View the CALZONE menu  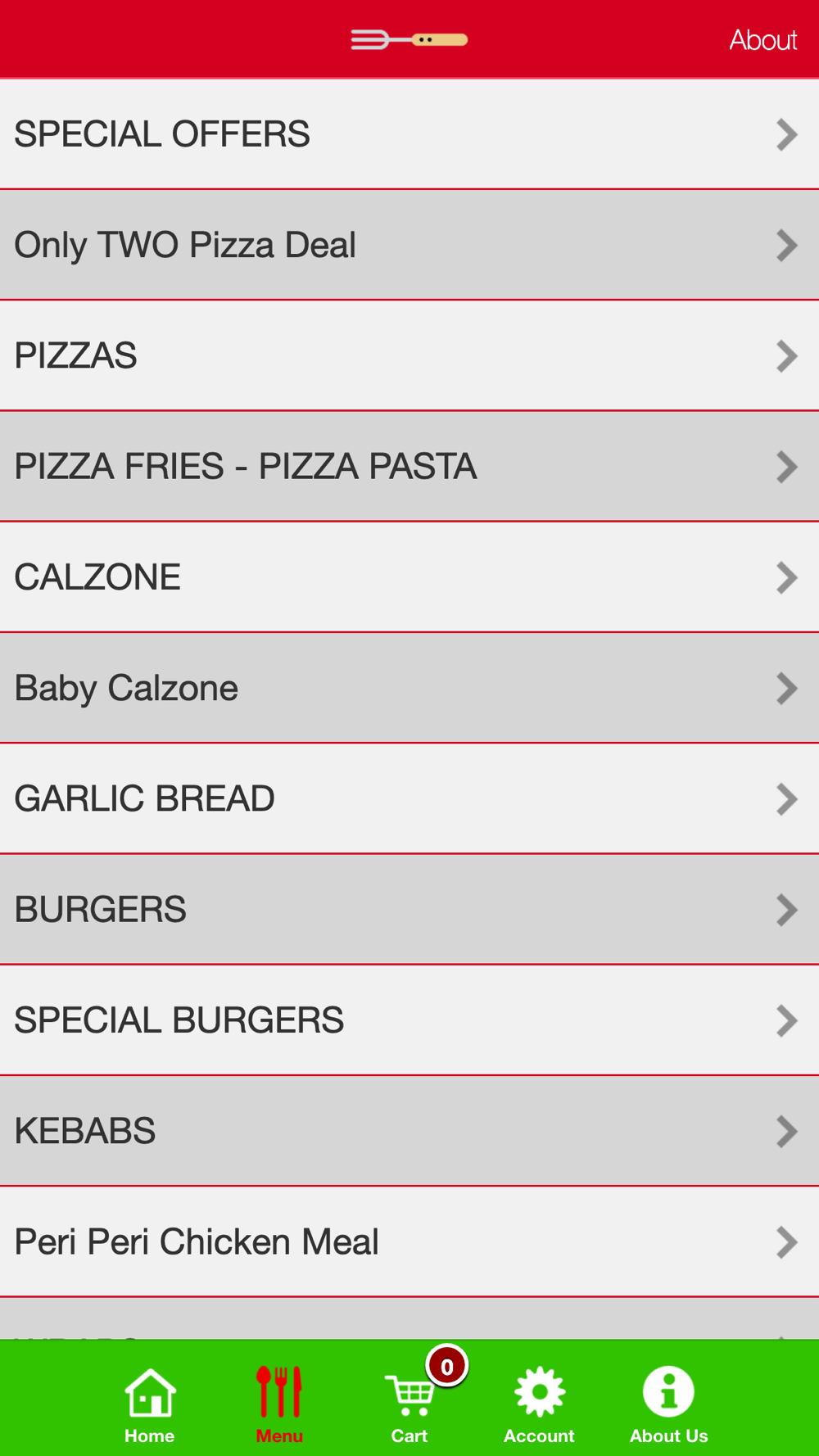(x=409, y=577)
